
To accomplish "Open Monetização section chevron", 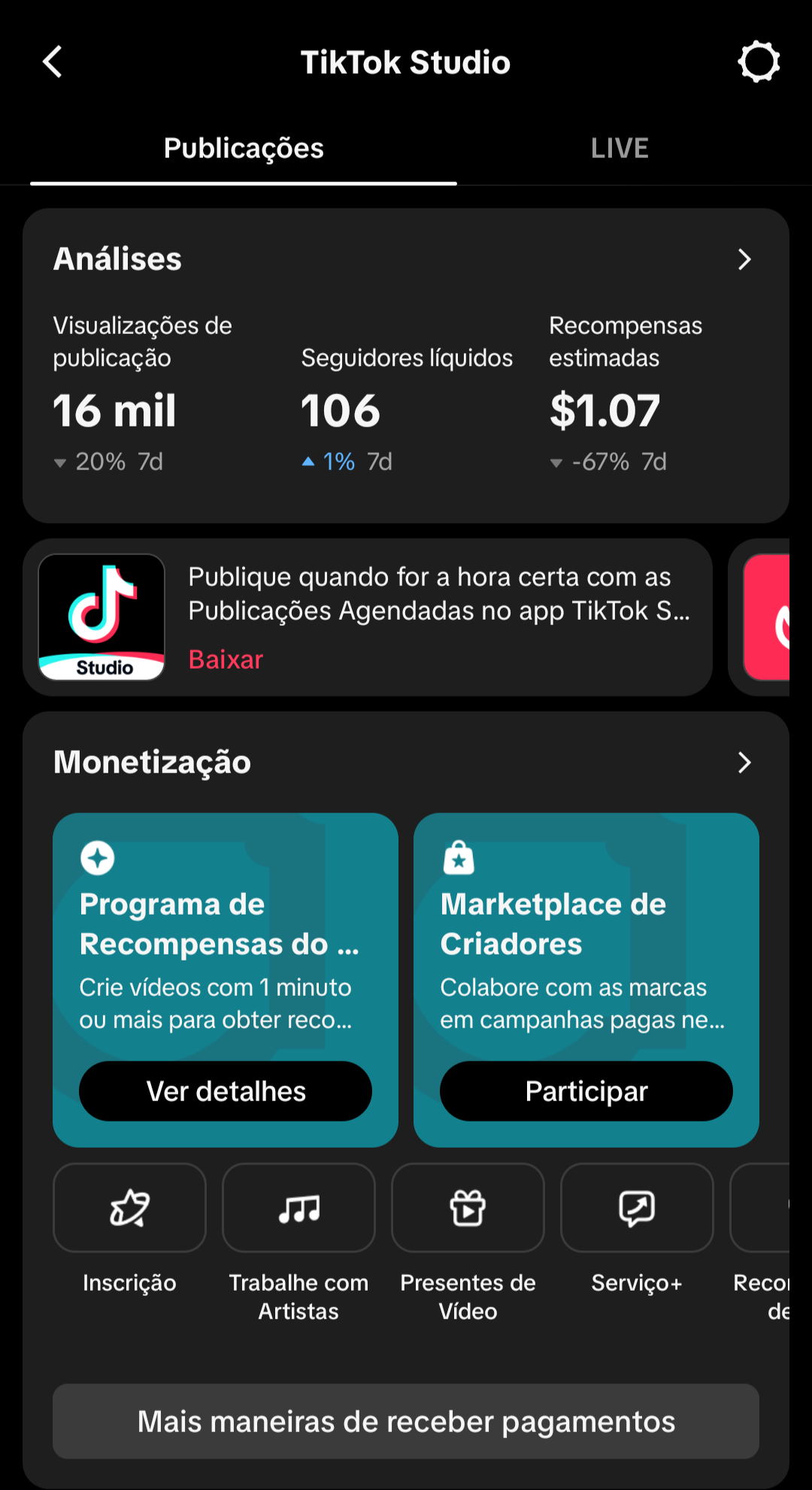I will [744, 763].
